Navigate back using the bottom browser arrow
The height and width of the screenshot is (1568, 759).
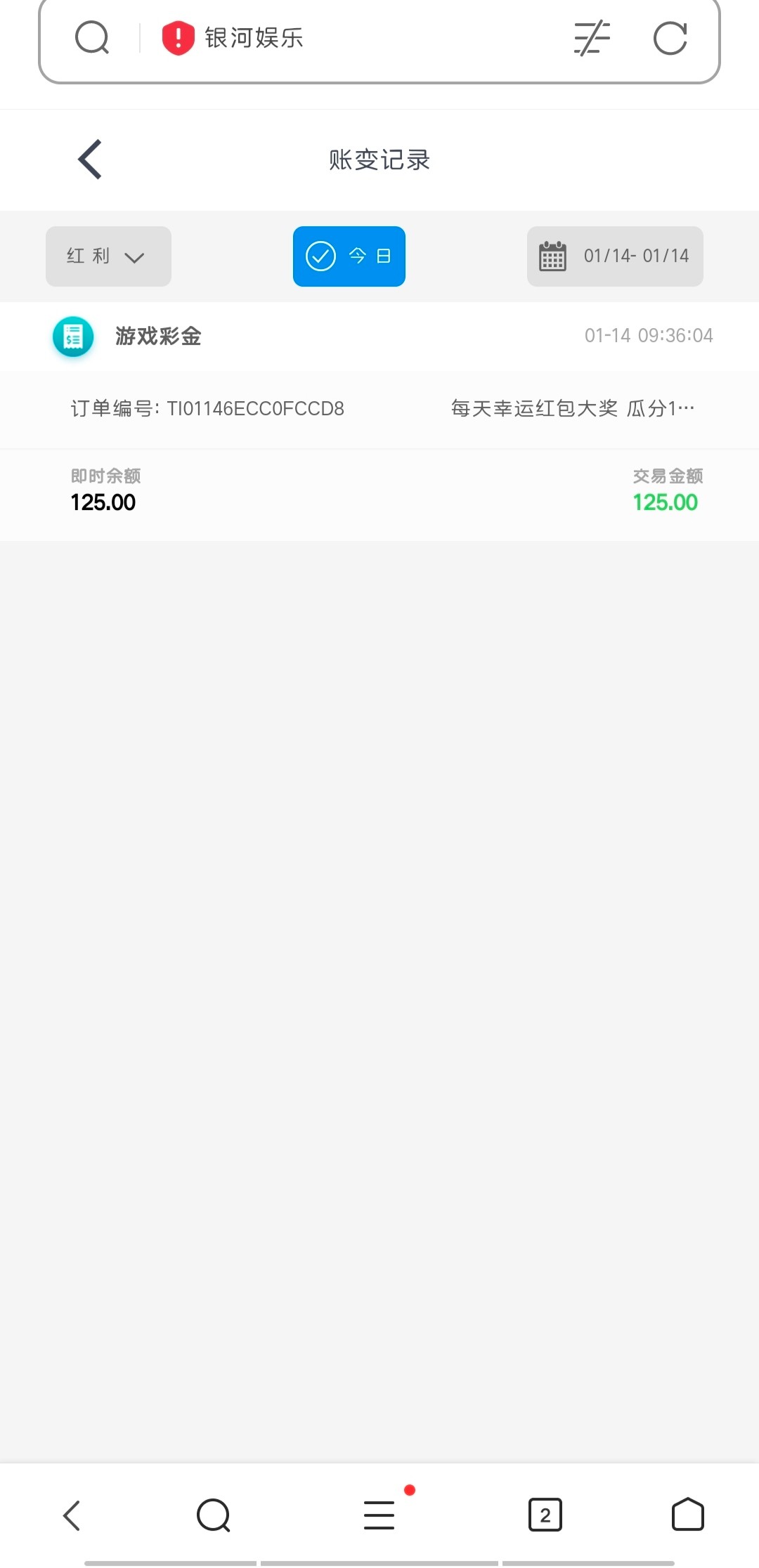pyautogui.click(x=72, y=1515)
